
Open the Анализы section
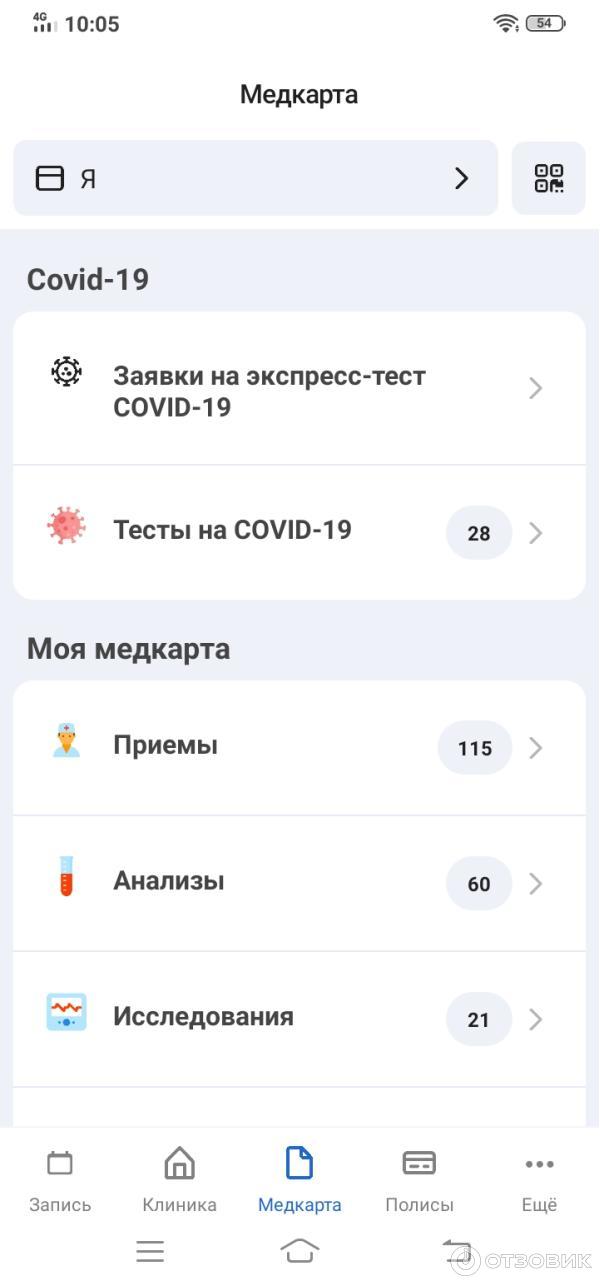coord(299,883)
